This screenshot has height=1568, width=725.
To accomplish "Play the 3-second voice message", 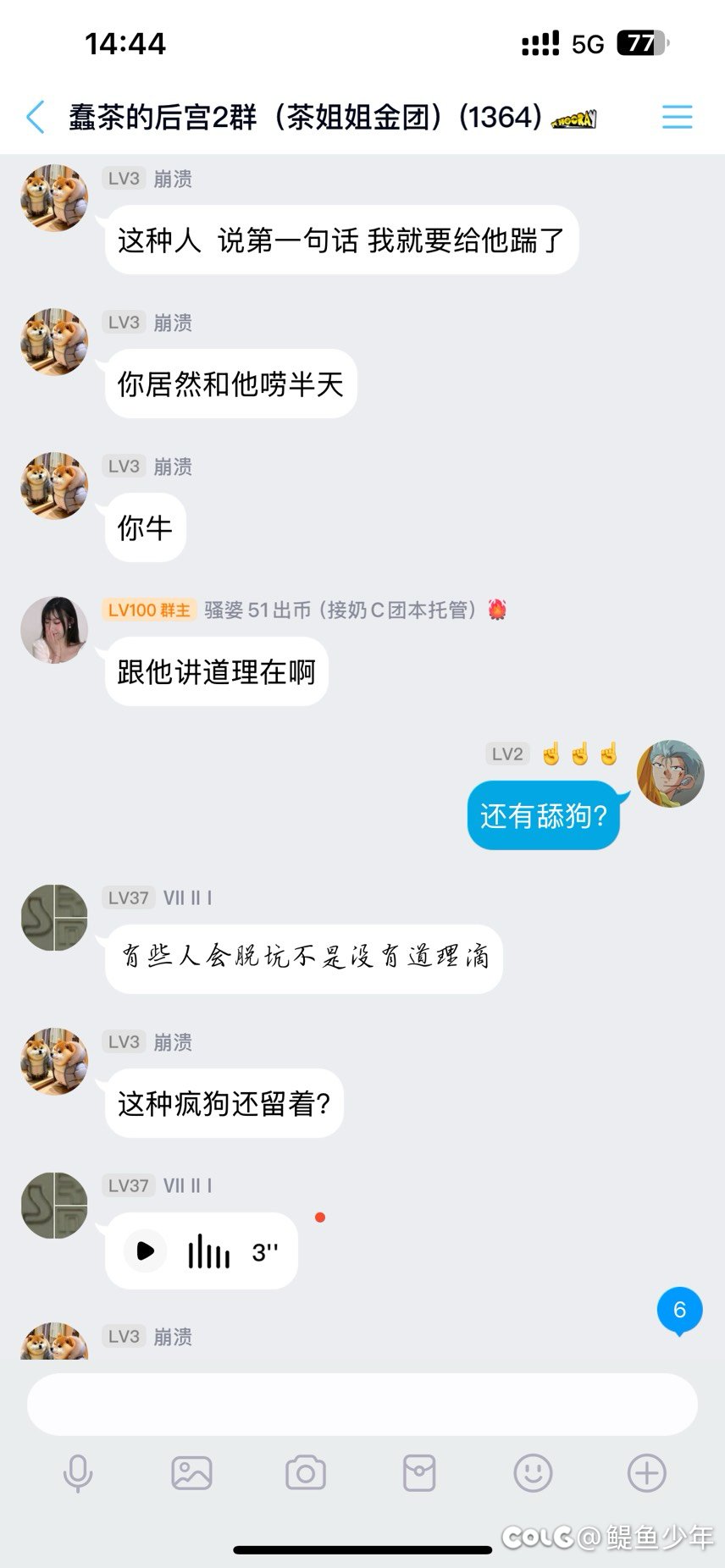I will coord(145,1251).
